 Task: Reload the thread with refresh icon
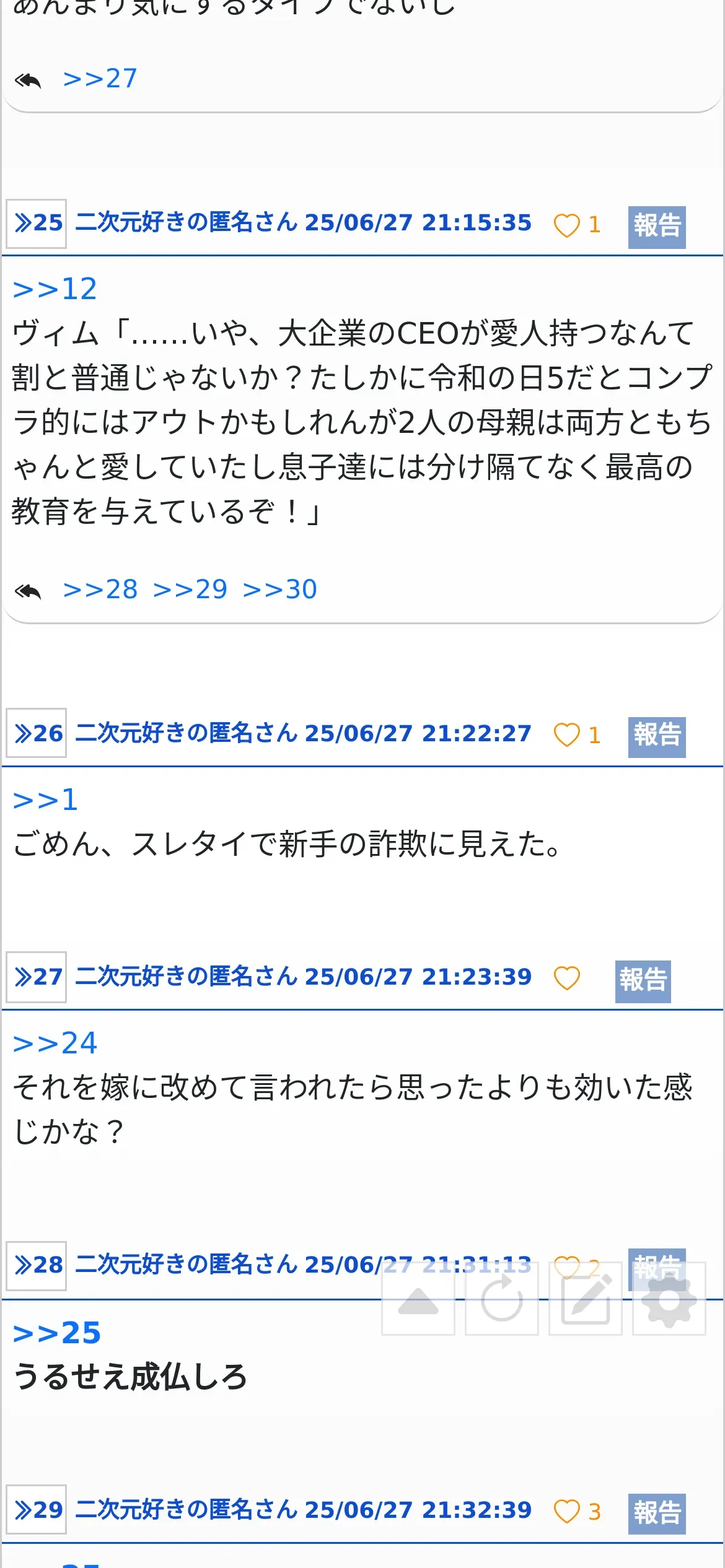(502, 1299)
